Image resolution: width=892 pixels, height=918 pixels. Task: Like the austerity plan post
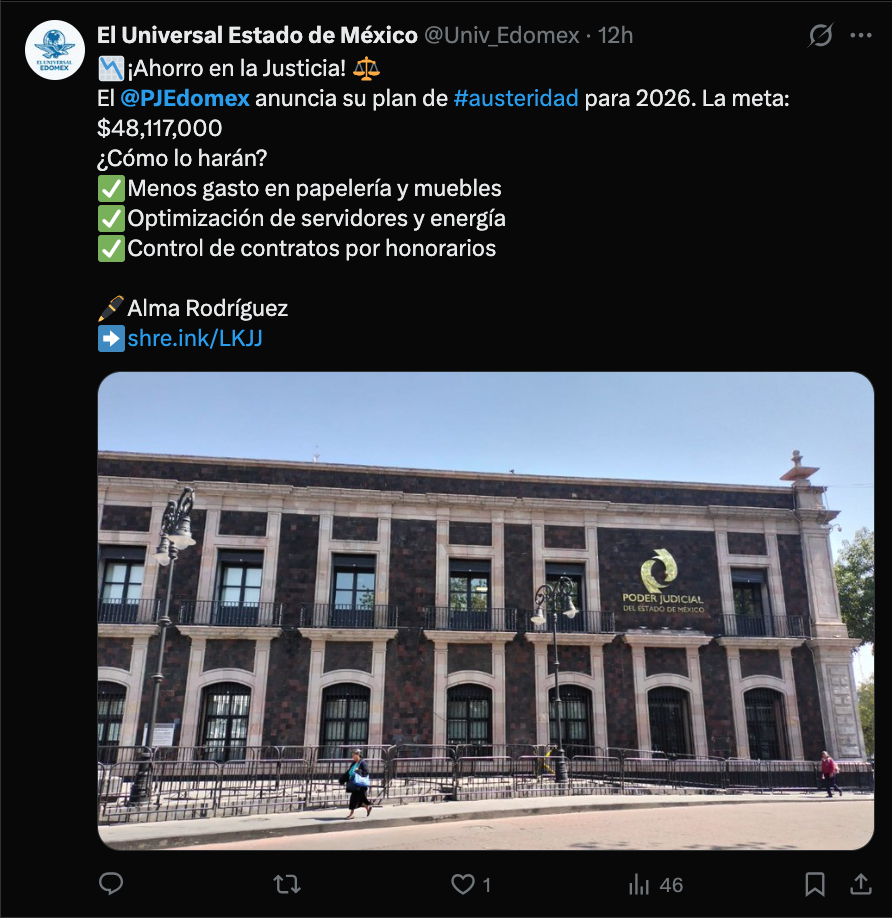click(x=462, y=884)
